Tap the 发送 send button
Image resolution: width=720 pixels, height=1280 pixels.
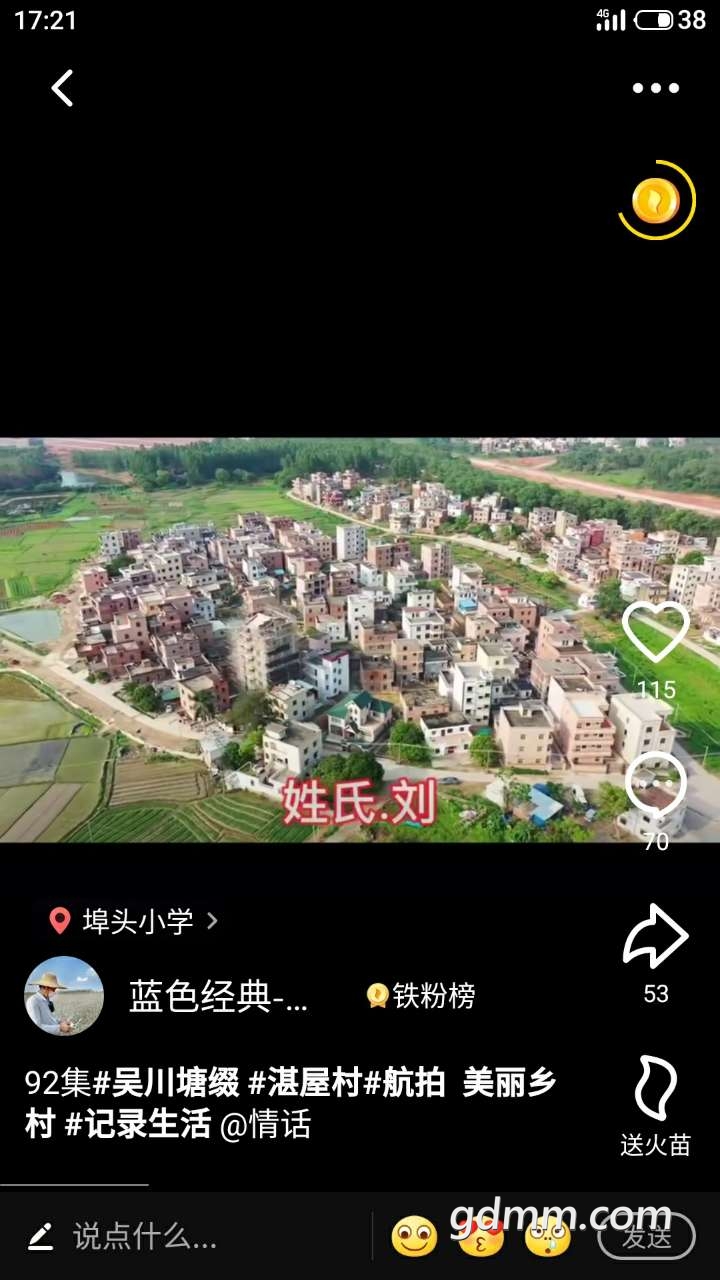[x=646, y=1237]
